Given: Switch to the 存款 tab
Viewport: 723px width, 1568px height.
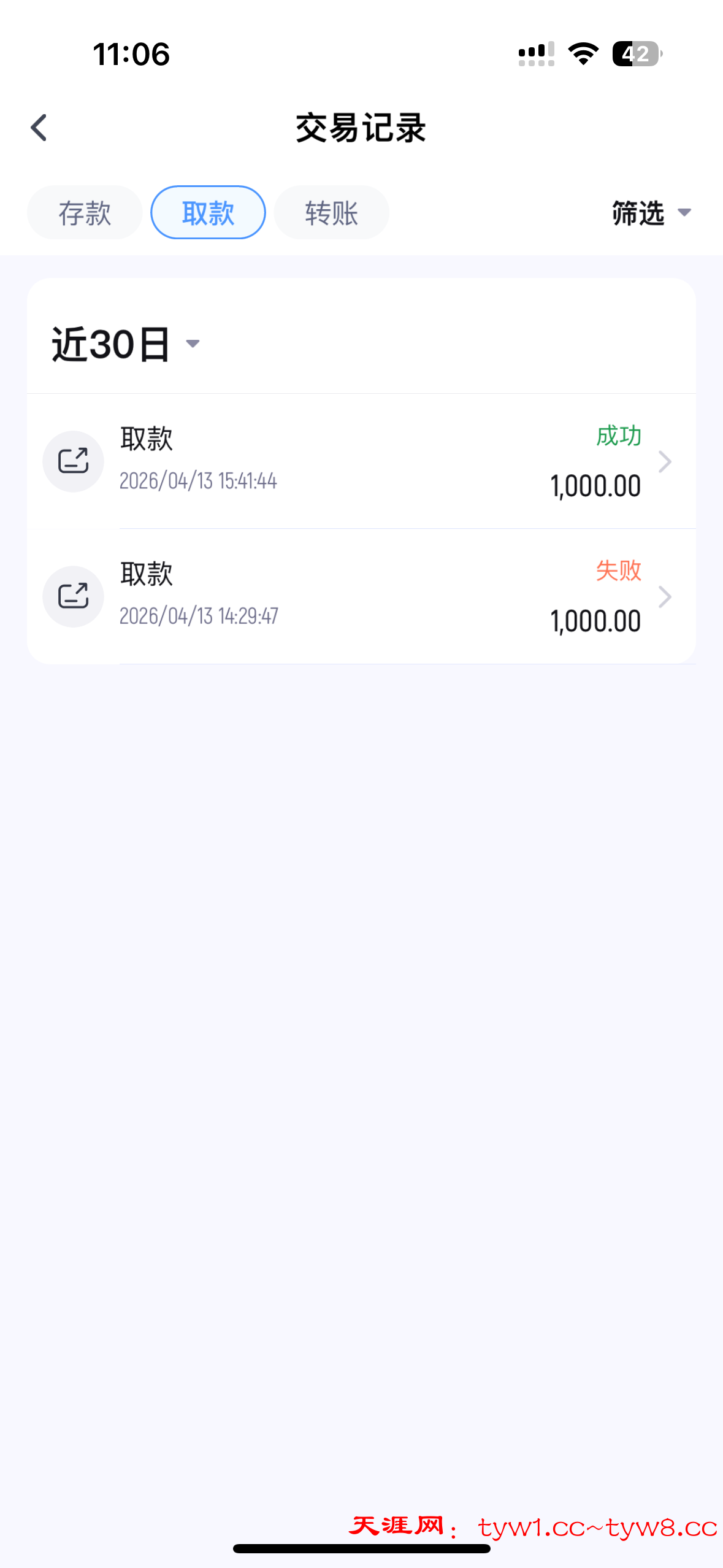Looking at the screenshot, I should point(85,213).
